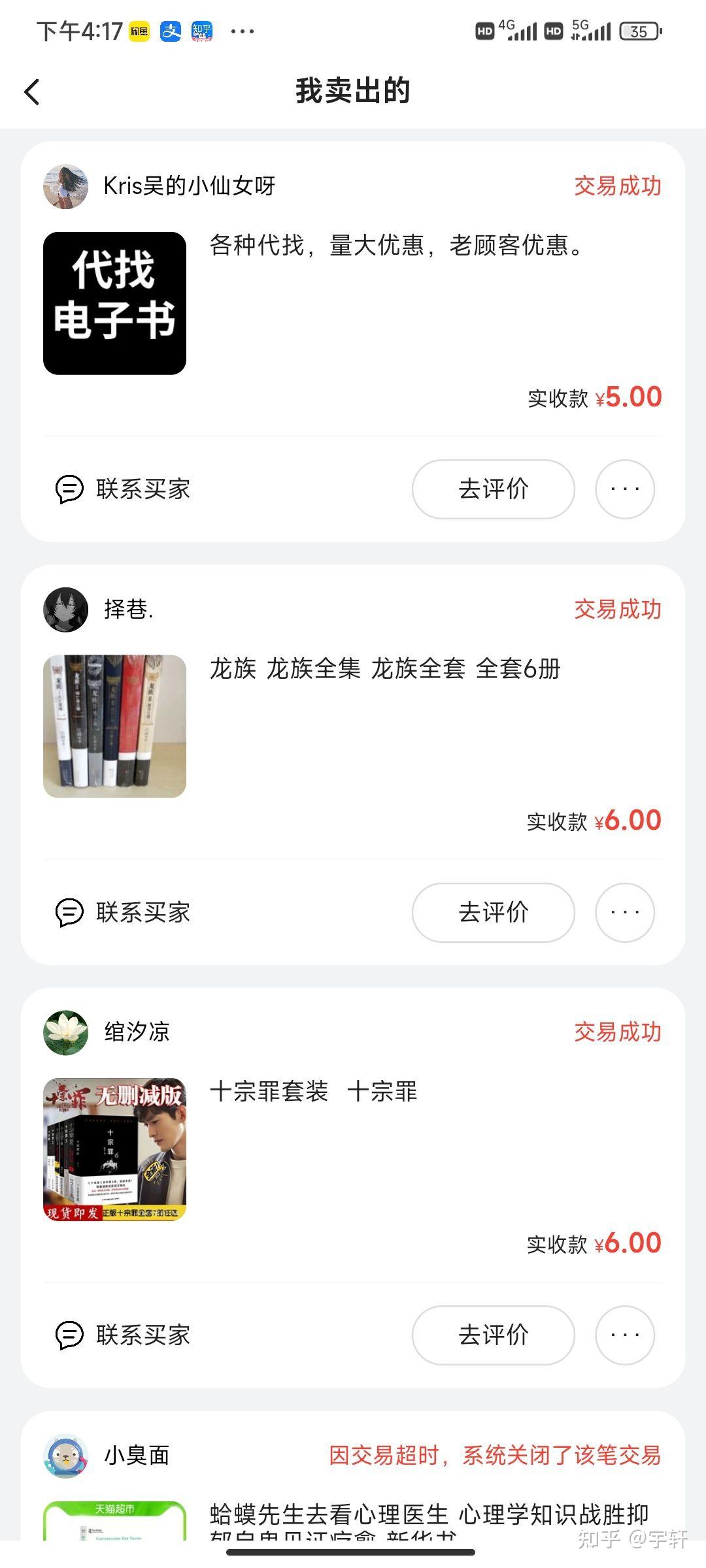
Task: Go back from 我卖出的 page
Action: (32, 92)
